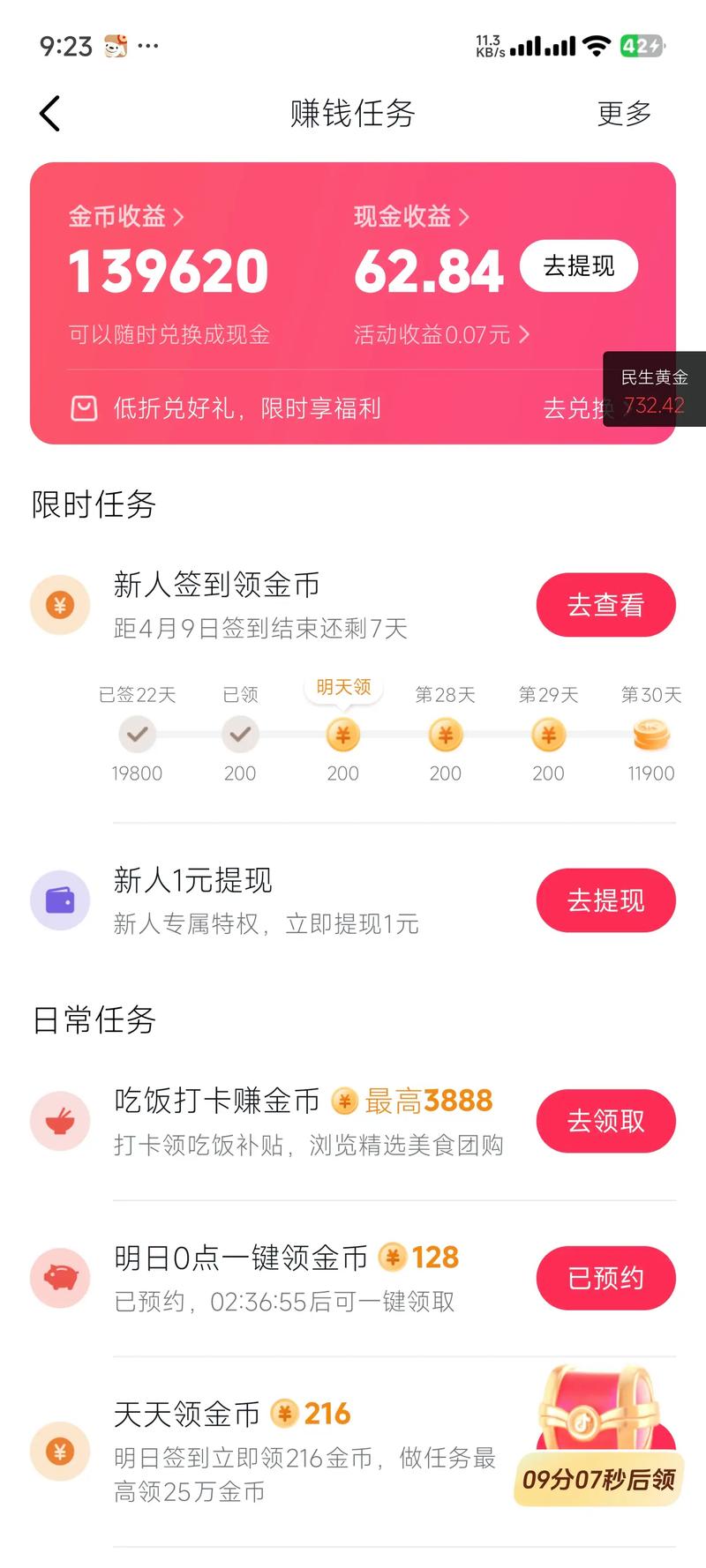Click 去查看 for the sign-in task

pyautogui.click(x=605, y=604)
